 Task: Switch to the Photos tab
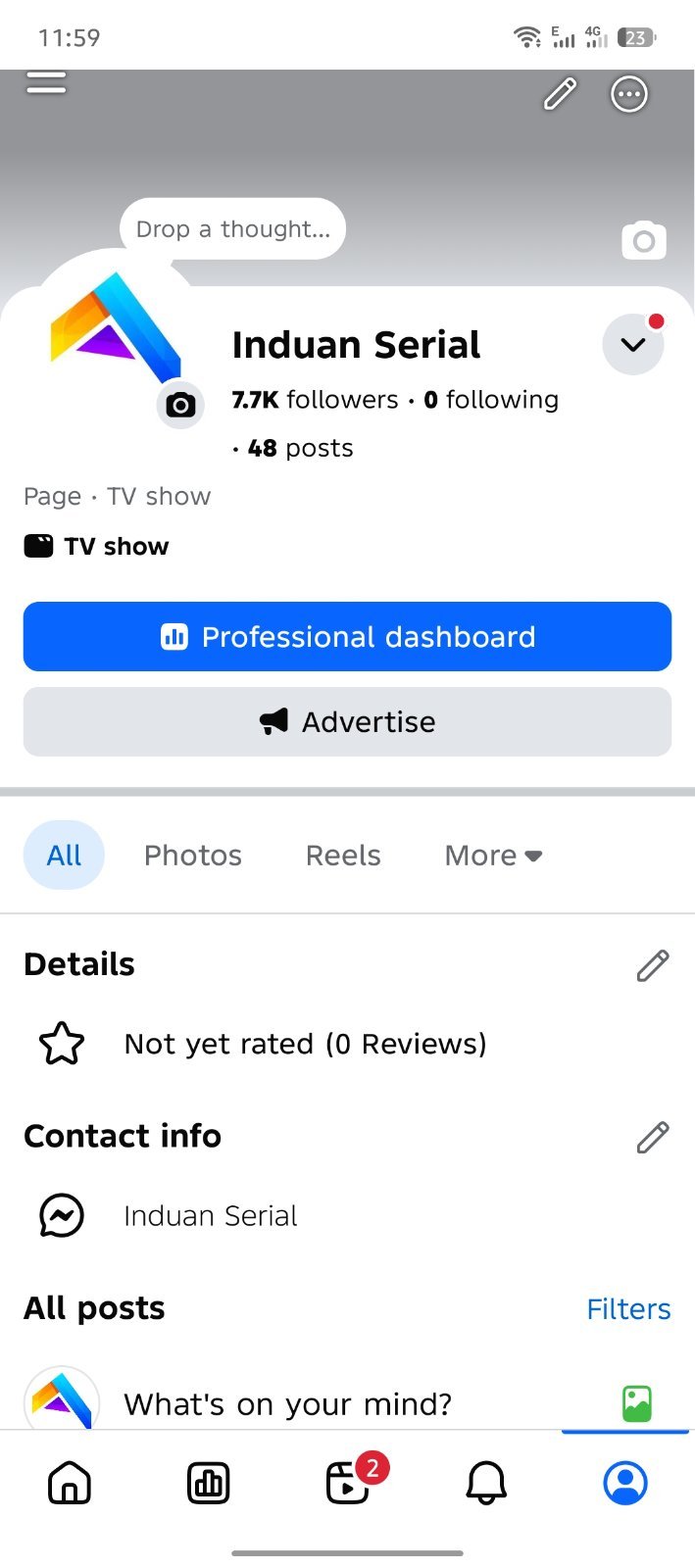(193, 856)
